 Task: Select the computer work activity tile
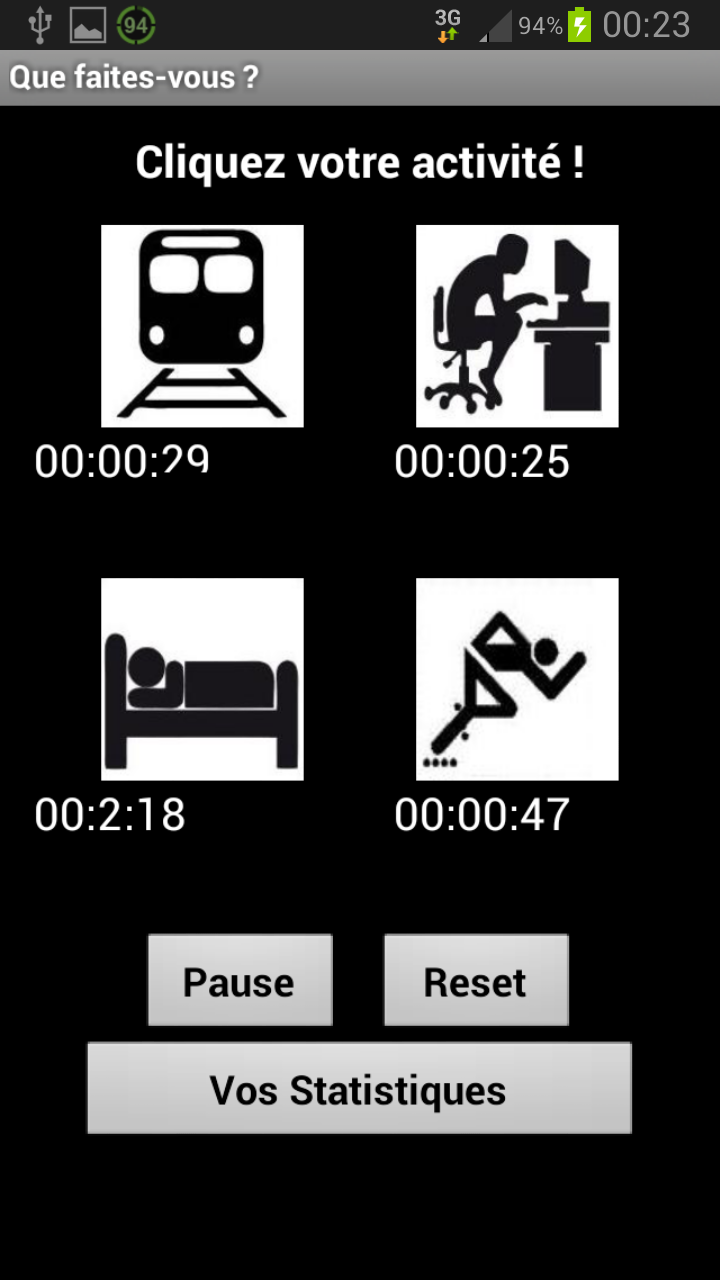point(517,326)
